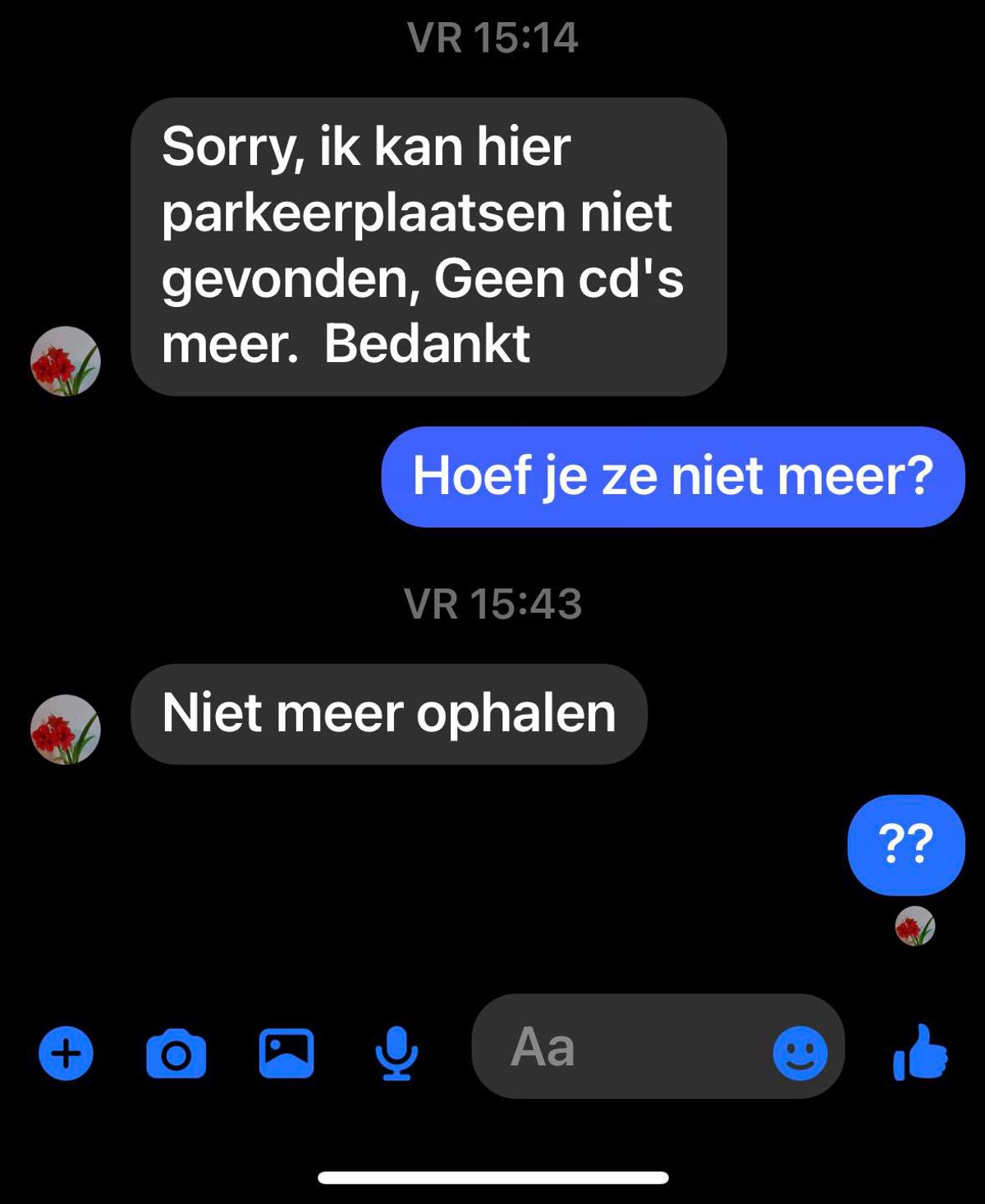The height and width of the screenshot is (1204, 985).
Task: Open the photo gallery picker
Action: (286, 1053)
